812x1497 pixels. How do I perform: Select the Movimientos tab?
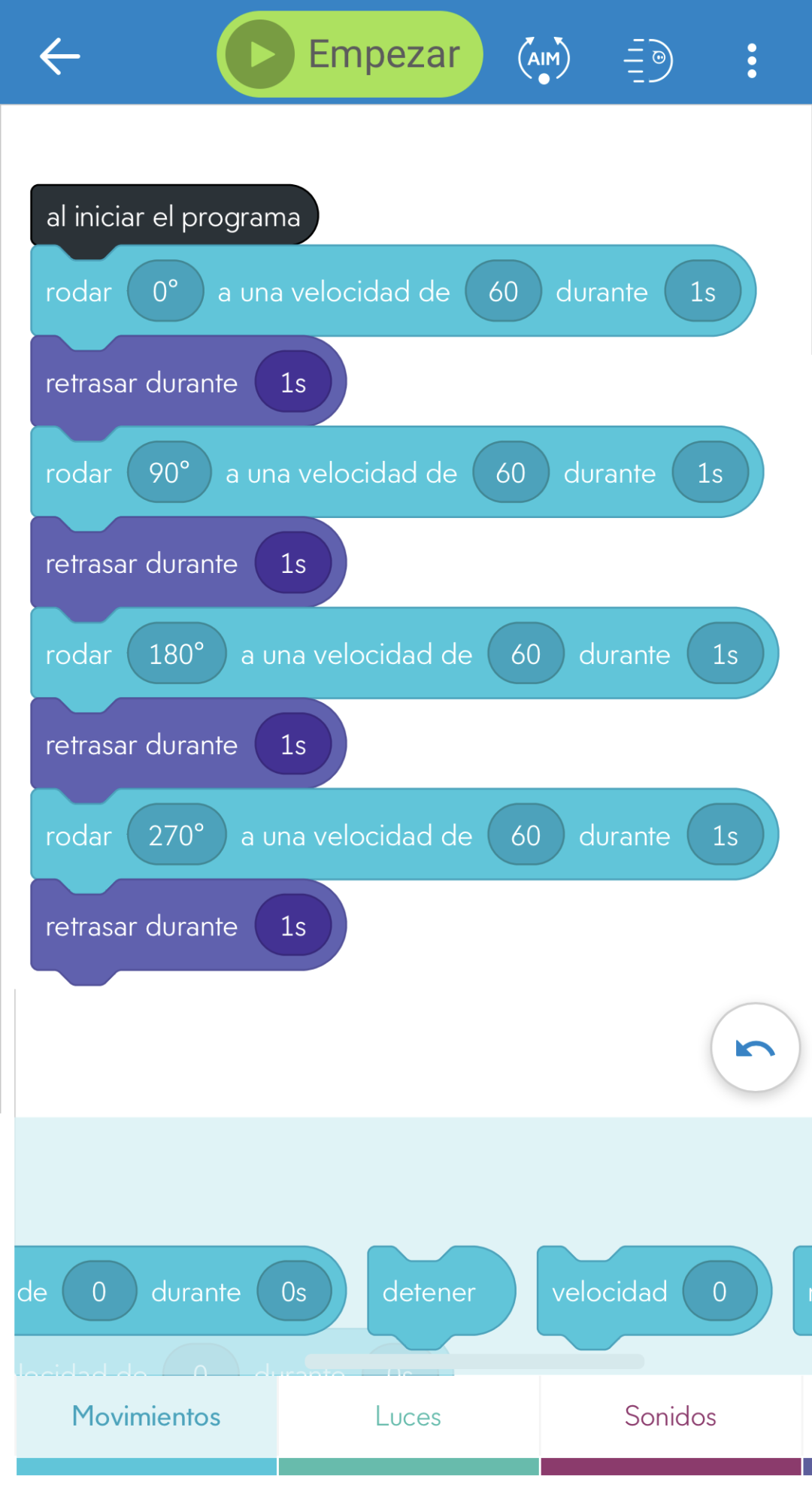pos(145,1417)
